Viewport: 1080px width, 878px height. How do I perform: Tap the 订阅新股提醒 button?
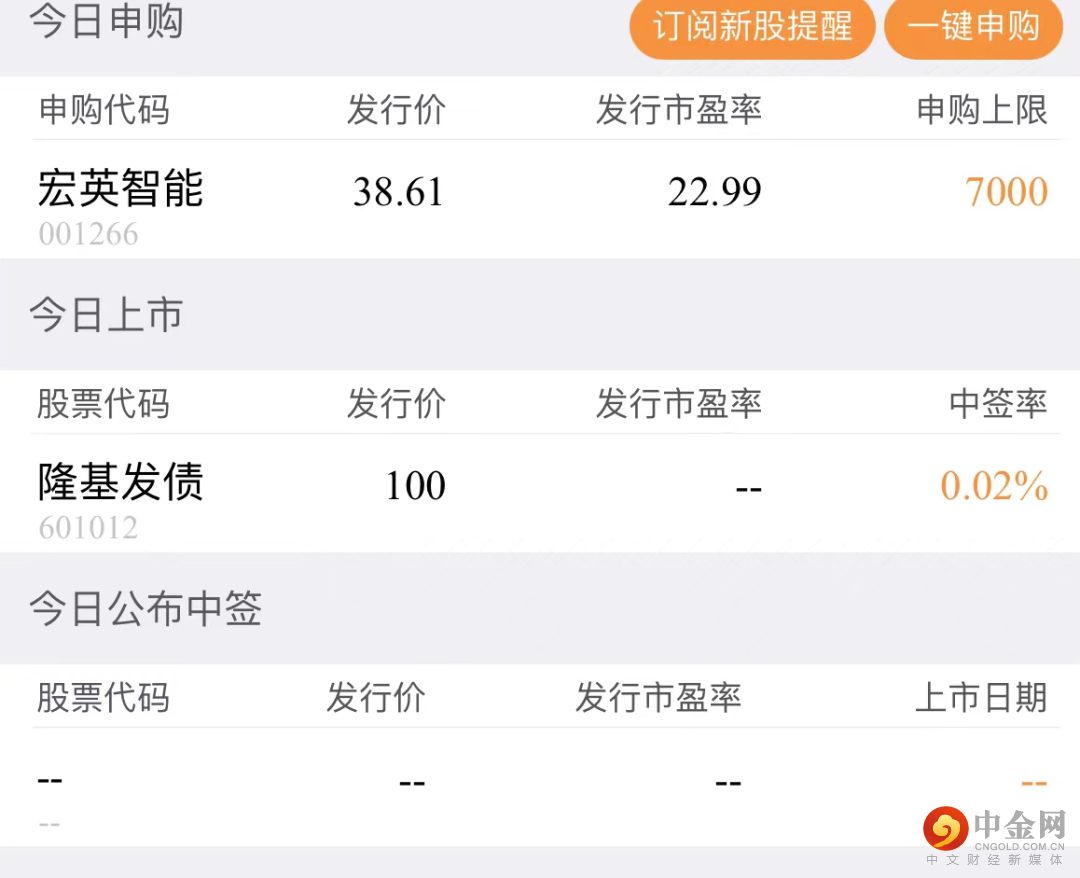tap(752, 27)
